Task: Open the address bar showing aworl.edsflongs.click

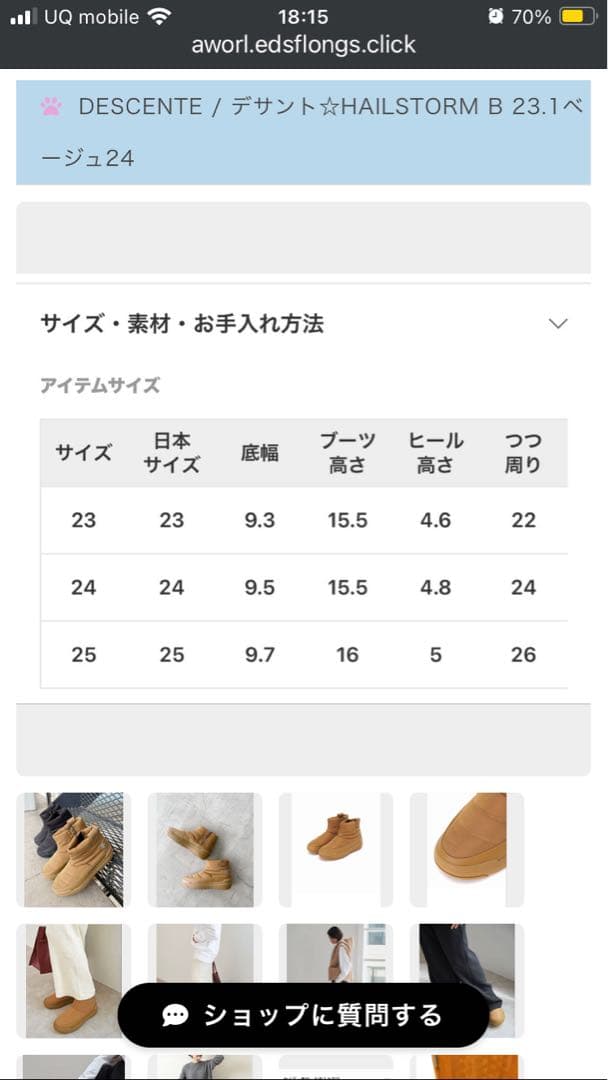Action: pyautogui.click(x=303, y=45)
